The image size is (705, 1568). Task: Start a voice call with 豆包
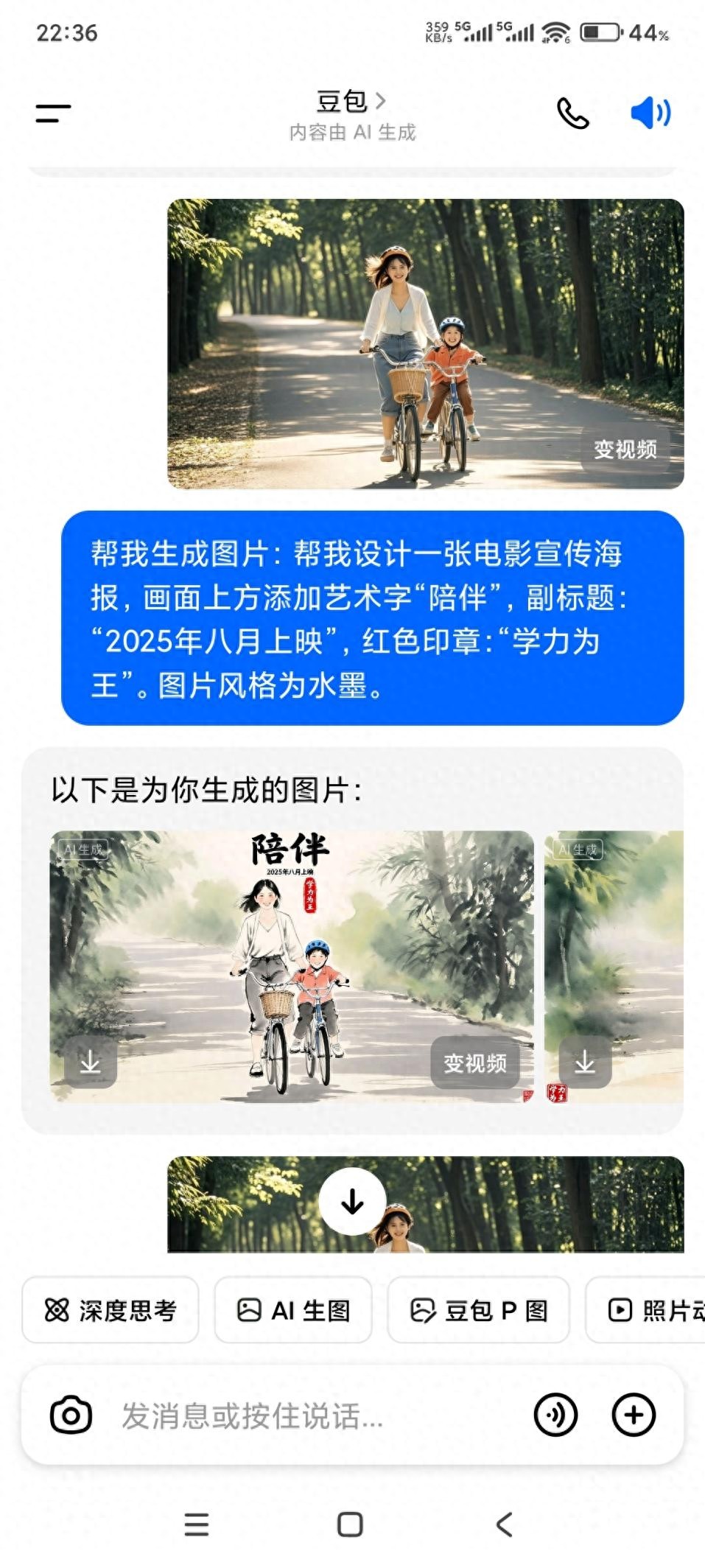click(572, 113)
